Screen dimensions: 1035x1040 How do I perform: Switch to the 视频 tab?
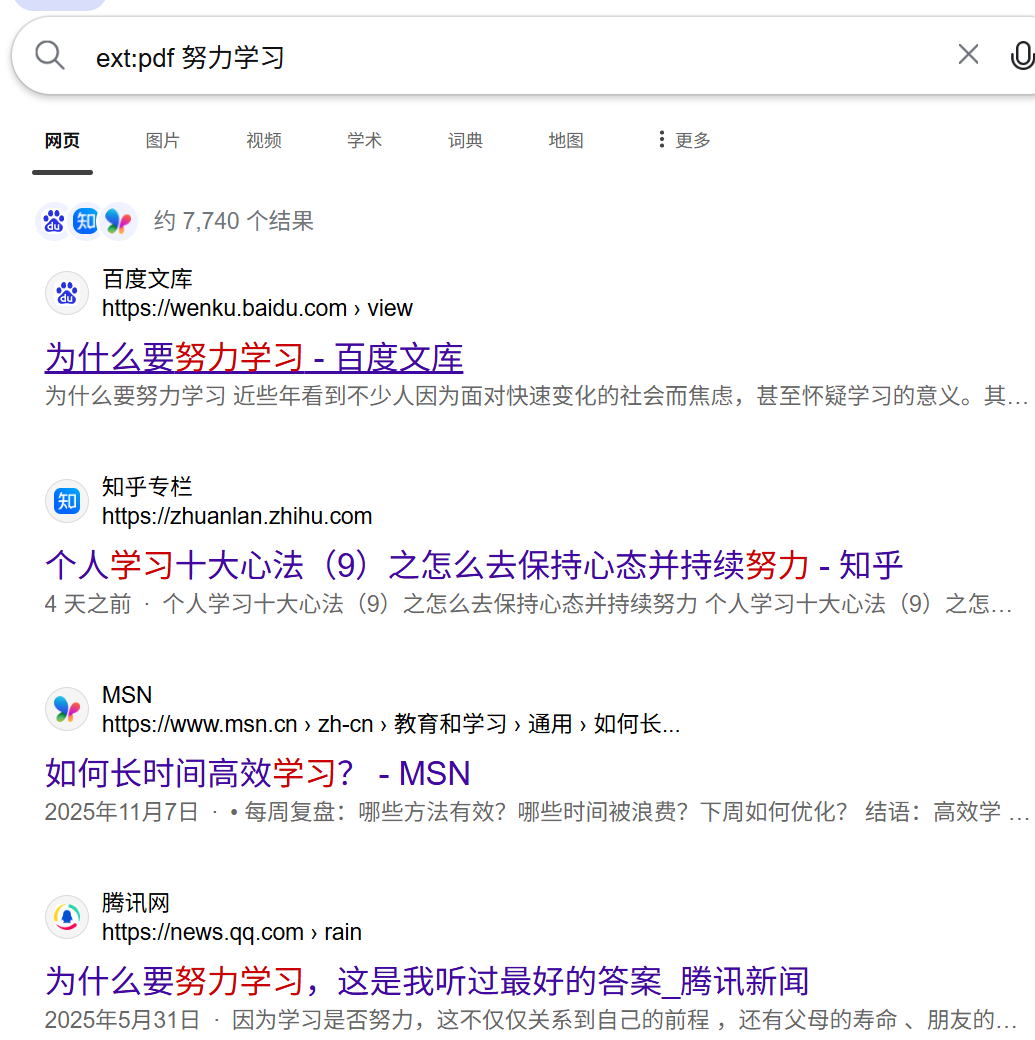pyautogui.click(x=264, y=141)
